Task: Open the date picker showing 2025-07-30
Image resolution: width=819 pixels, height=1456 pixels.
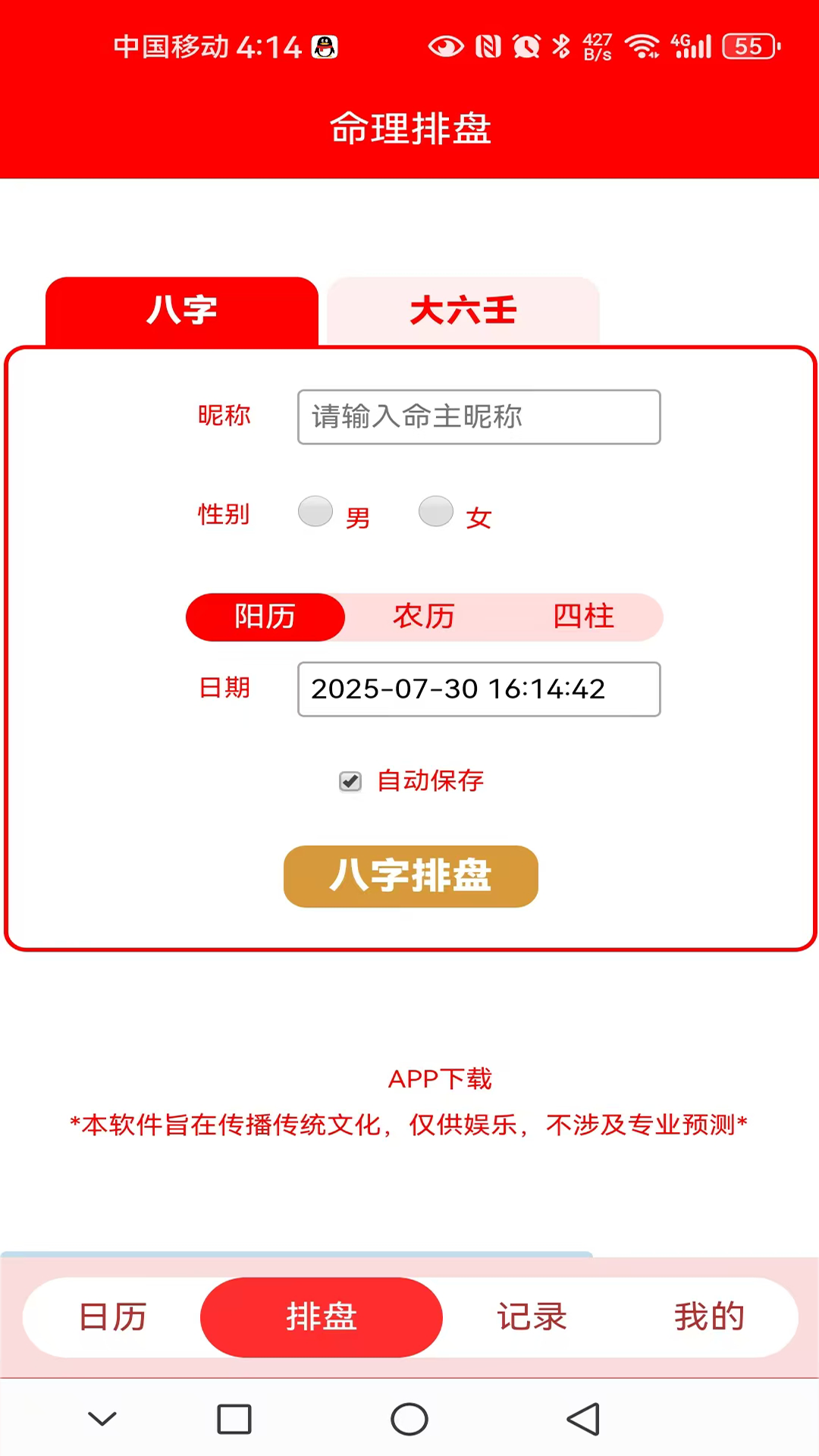Action: click(479, 689)
